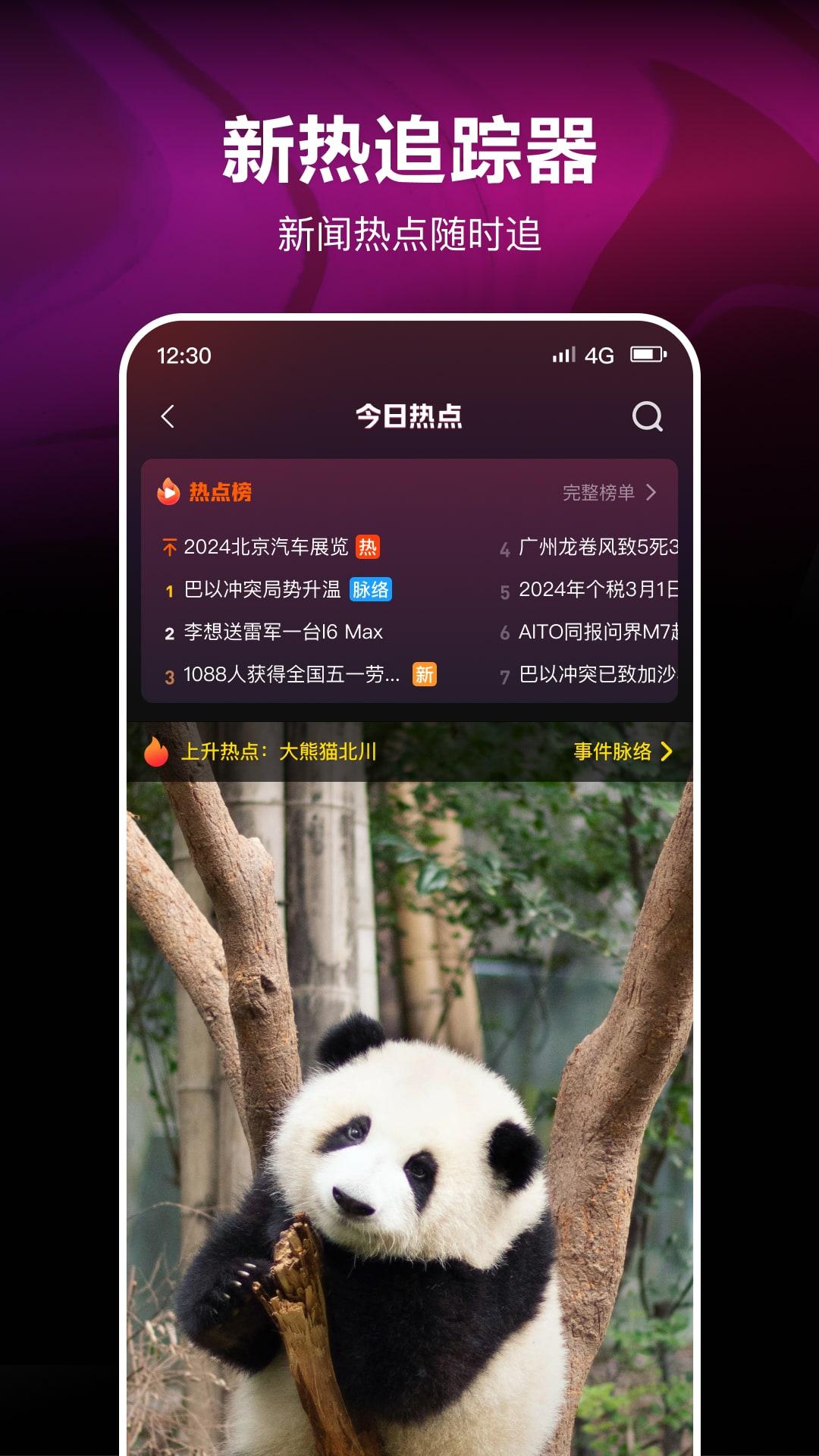Open search with the magnifier icon
Screen dimensions: 819x1456
tap(647, 416)
